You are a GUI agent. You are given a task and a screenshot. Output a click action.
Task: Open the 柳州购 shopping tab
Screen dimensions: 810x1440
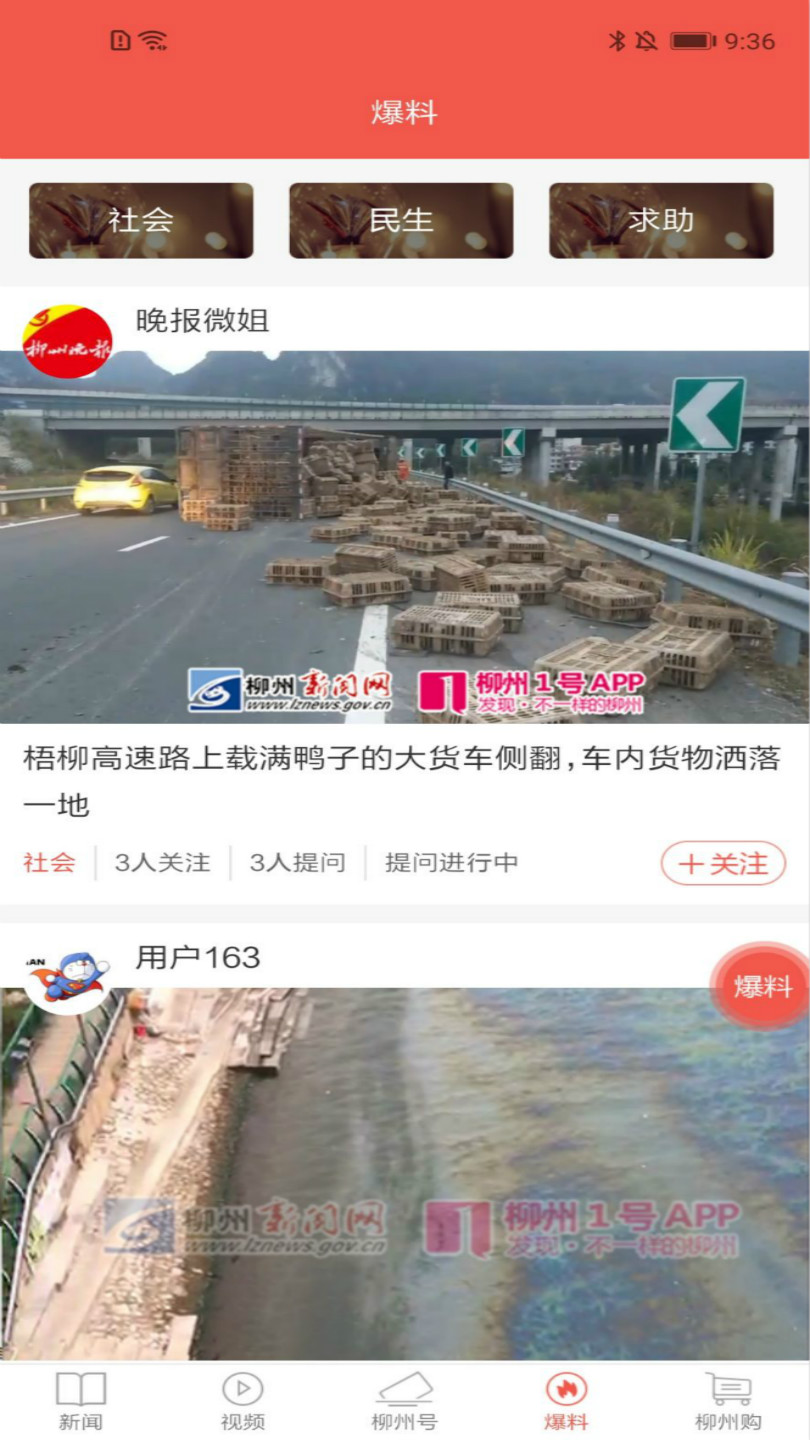728,1402
